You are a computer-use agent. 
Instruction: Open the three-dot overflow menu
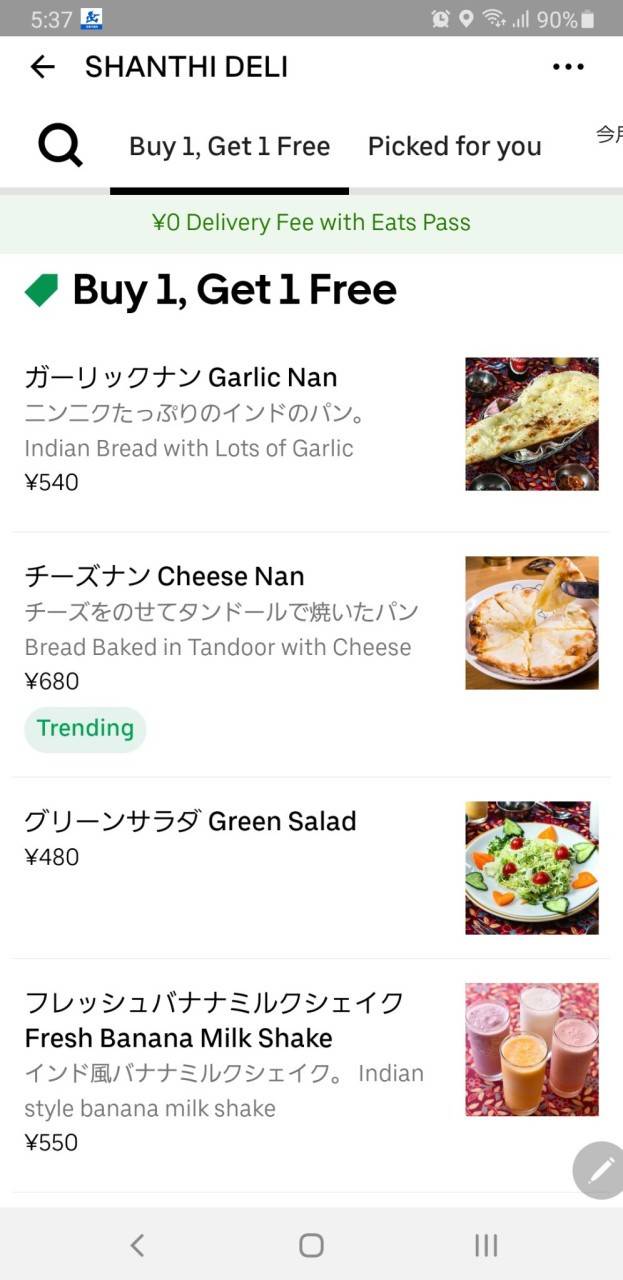[567, 67]
